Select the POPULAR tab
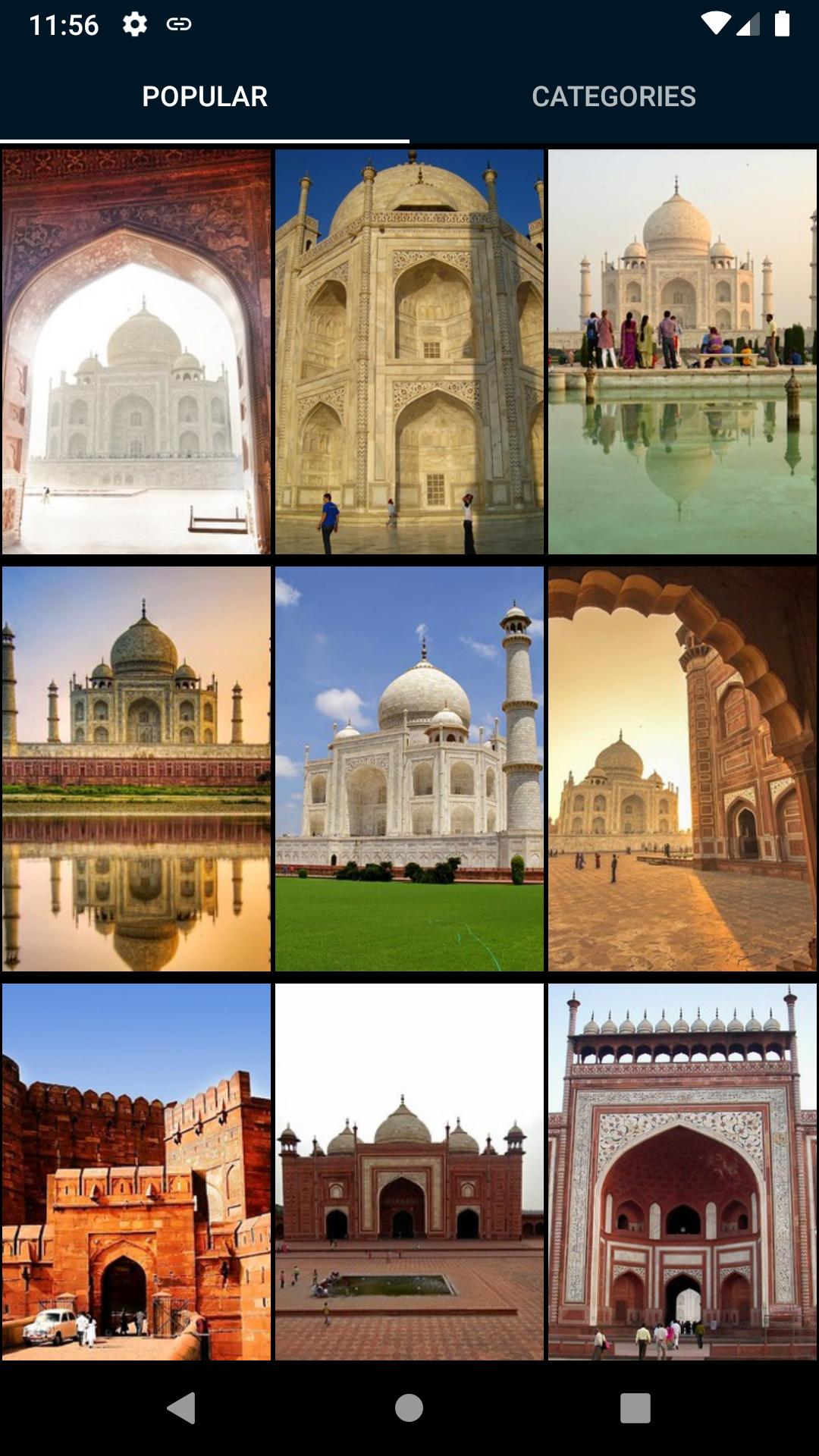This screenshot has width=819, height=1456. click(x=205, y=96)
